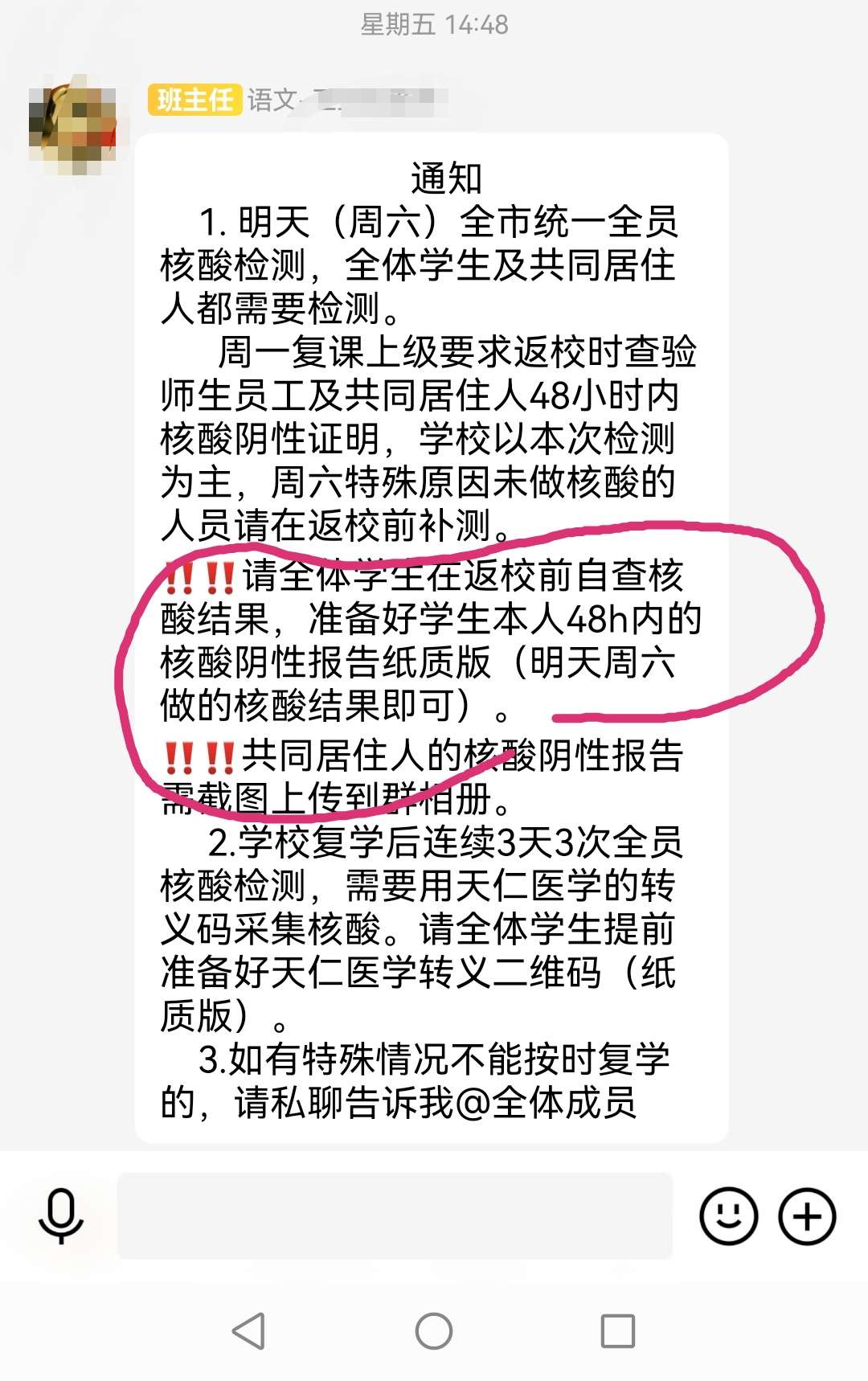This screenshot has height=1381, width=868.
Task: Open the class teacher's avatar profile
Action: [73, 125]
